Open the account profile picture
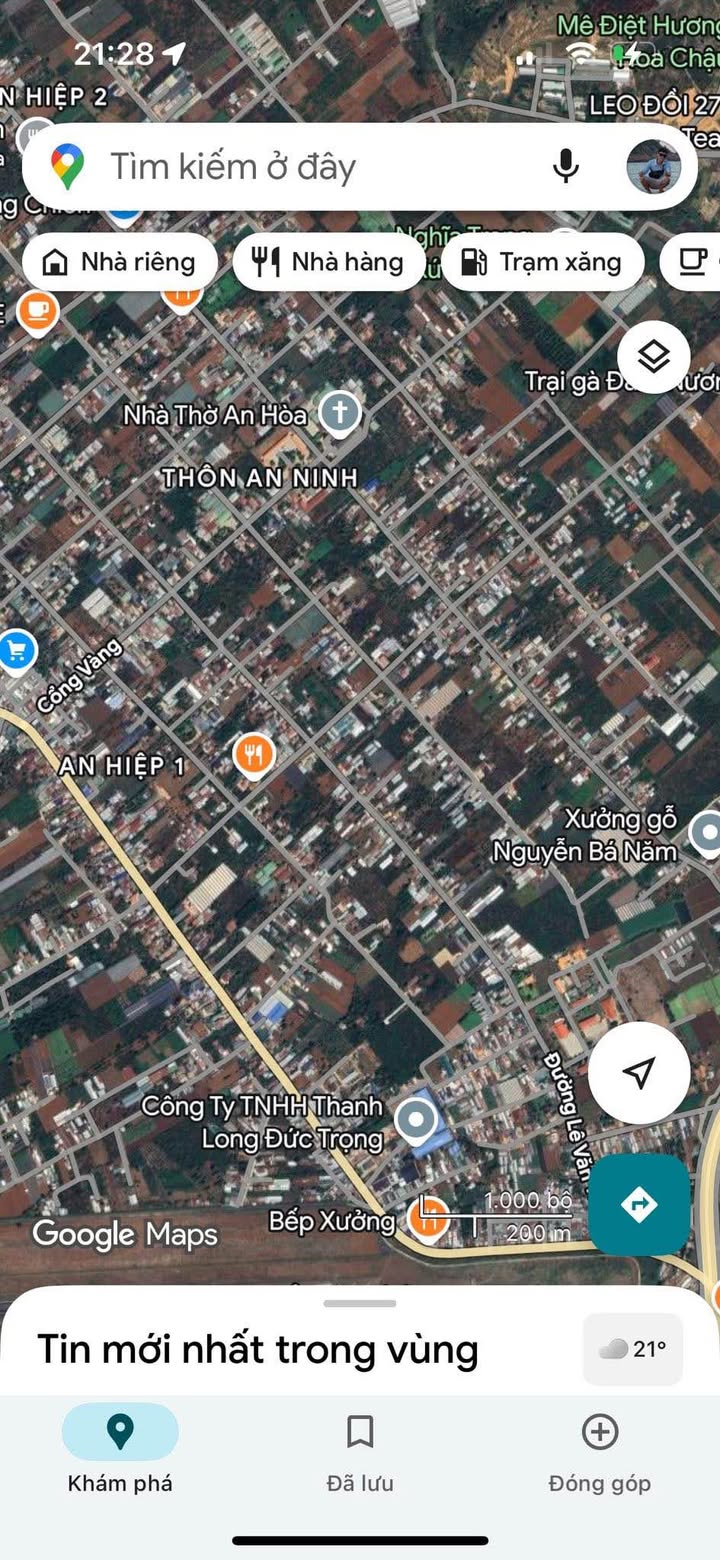720x1560 pixels. pyautogui.click(x=653, y=166)
